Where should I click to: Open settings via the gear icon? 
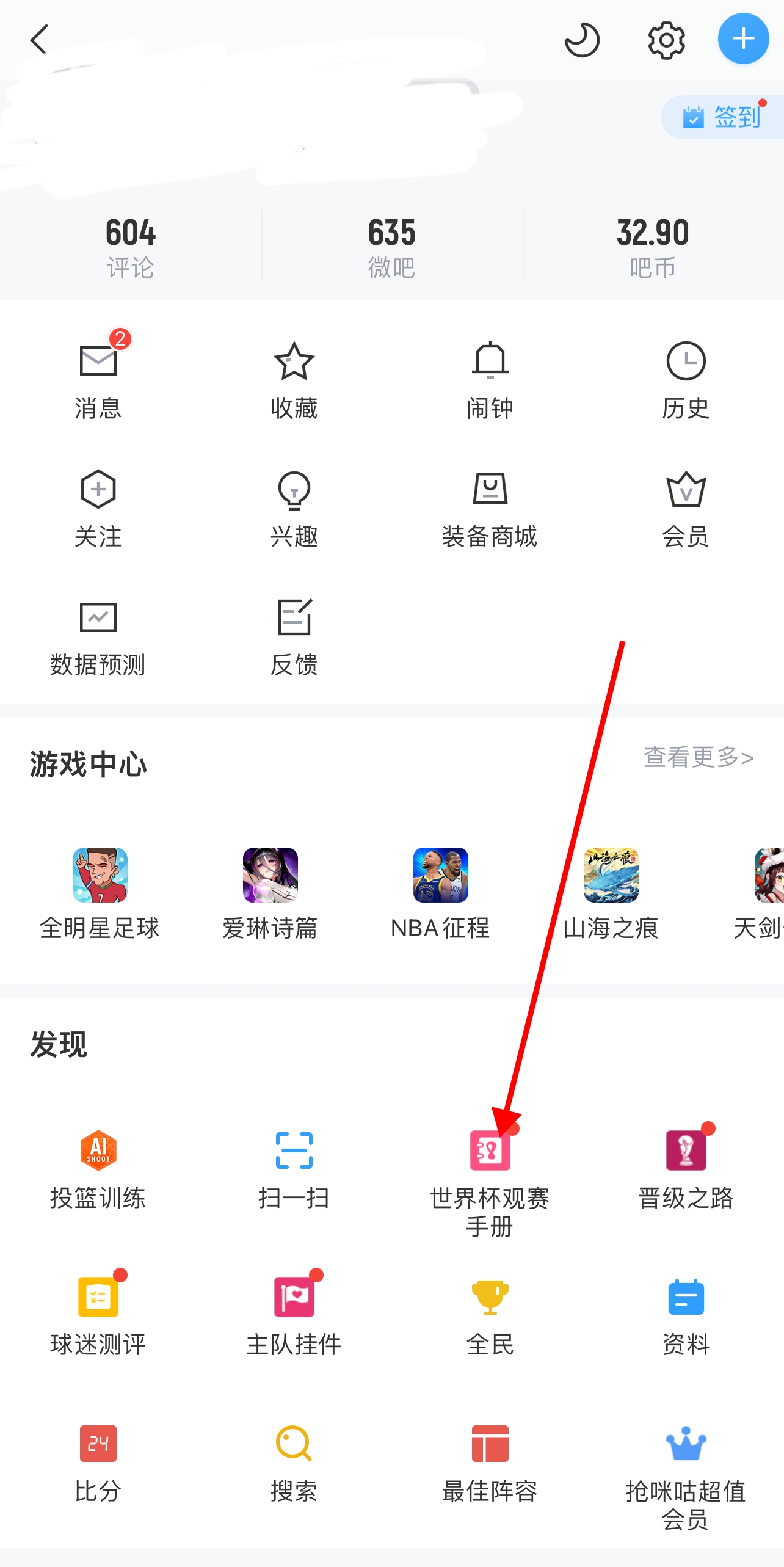click(x=666, y=40)
